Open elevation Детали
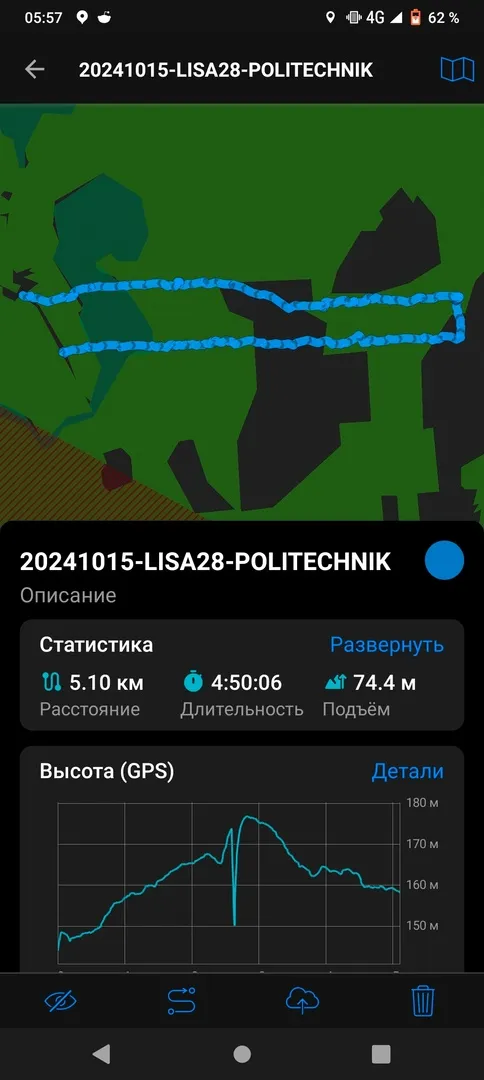The width and height of the screenshot is (484, 1080). point(408,771)
